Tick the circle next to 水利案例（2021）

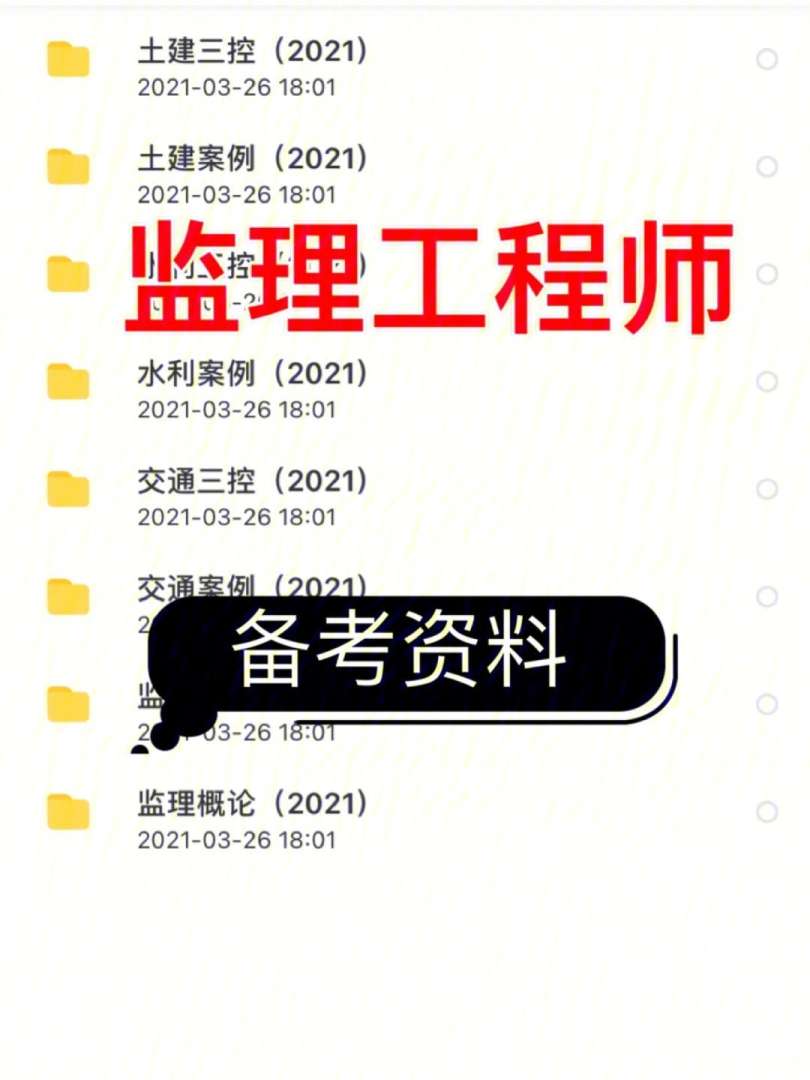click(x=766, y=380)
